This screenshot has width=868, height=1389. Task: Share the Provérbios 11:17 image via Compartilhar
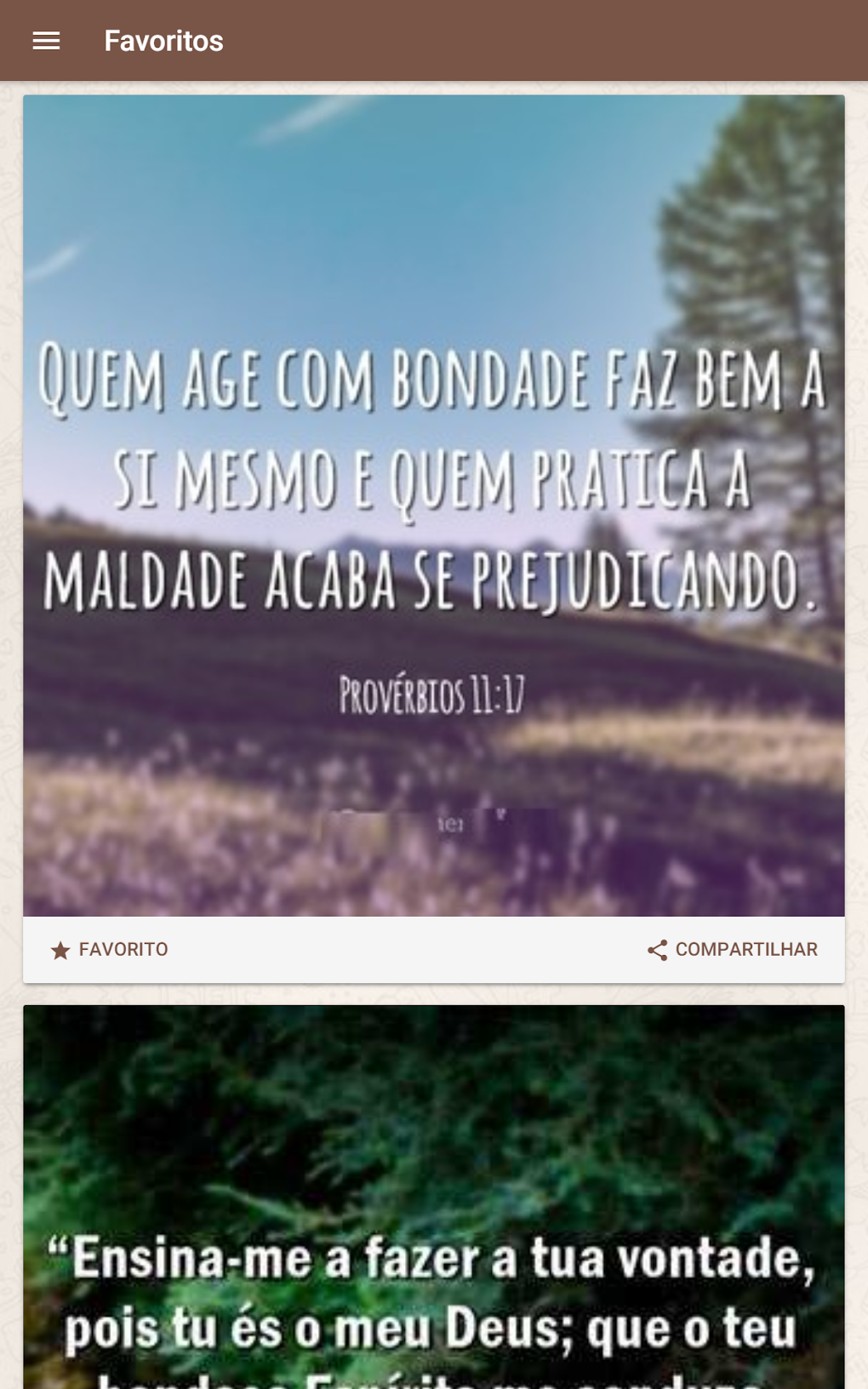pos(732,950)
